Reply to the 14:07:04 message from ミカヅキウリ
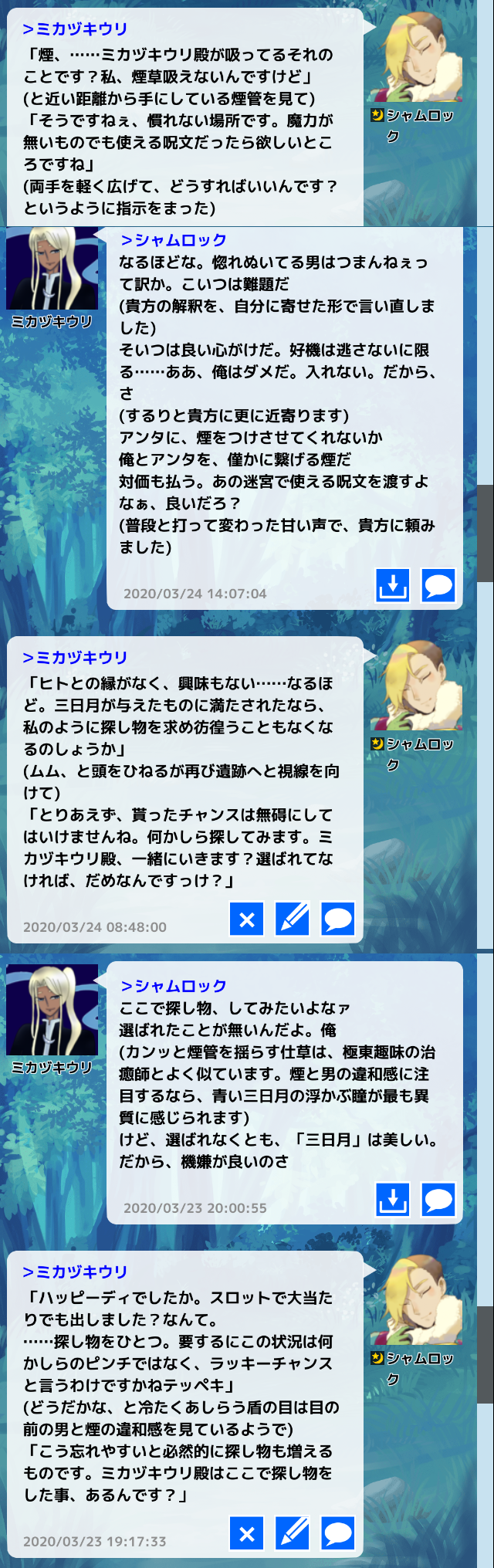This screenshot has height=1568, width=494. coord(438,586)
